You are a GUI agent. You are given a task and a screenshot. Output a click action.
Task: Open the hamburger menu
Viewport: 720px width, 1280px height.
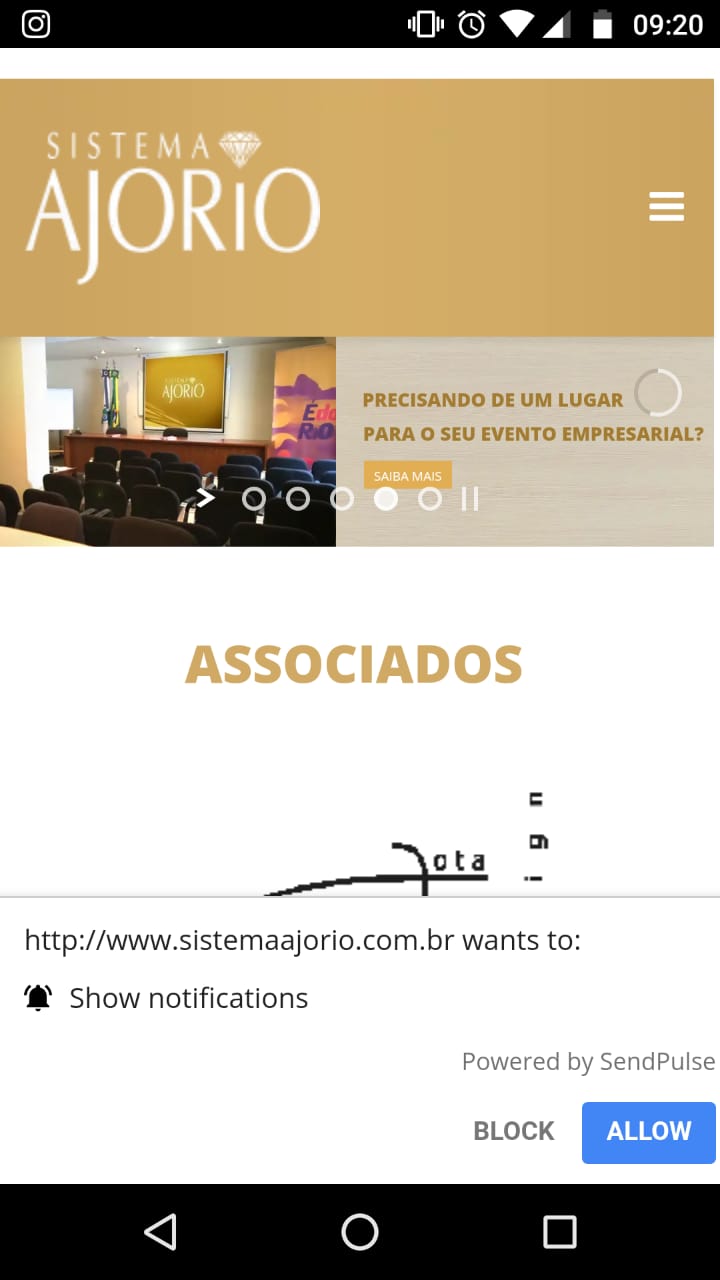(666, 206)
